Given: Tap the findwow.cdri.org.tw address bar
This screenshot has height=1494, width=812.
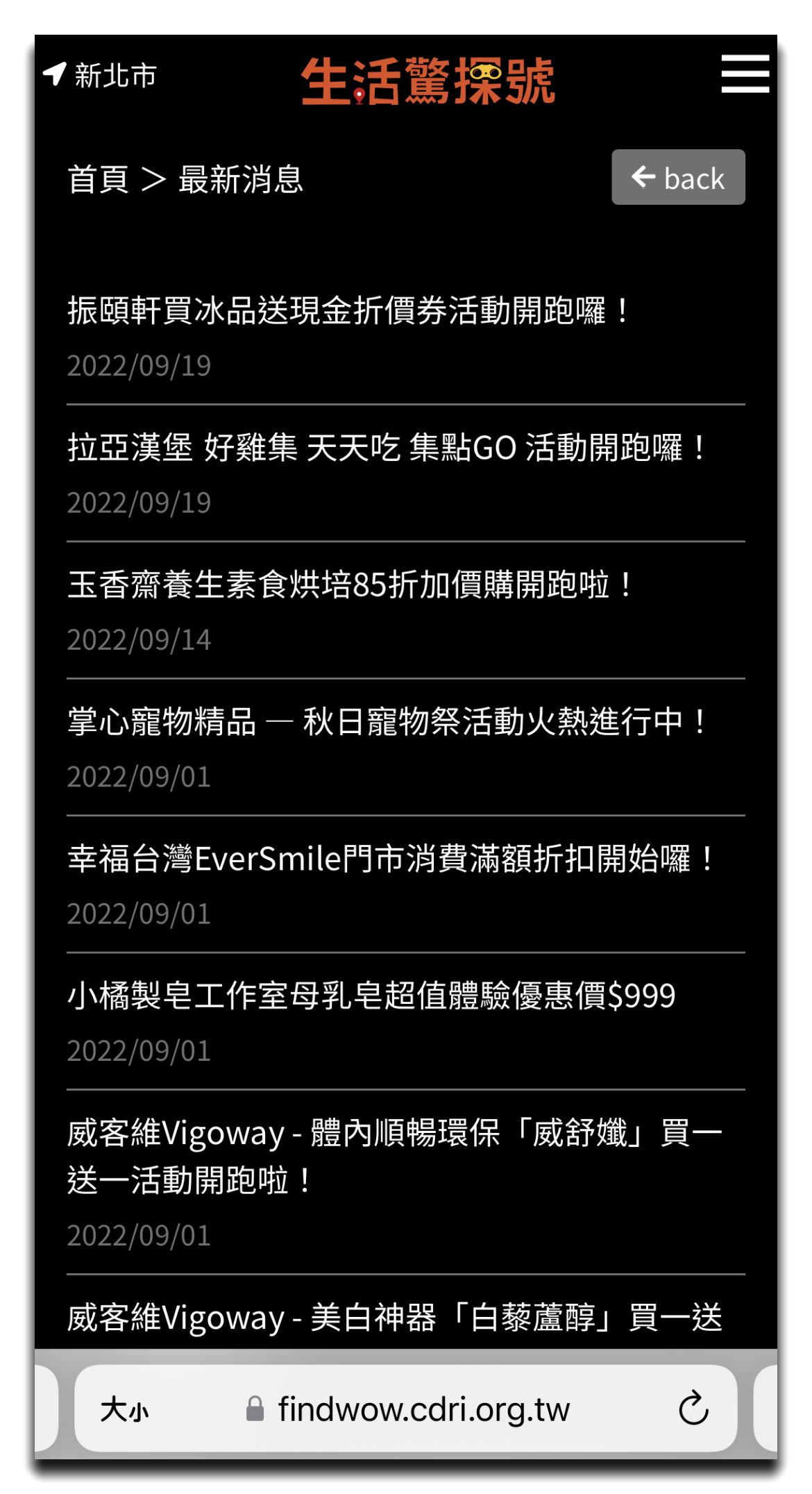Looking at the screenshot, I should point(423,1410).
